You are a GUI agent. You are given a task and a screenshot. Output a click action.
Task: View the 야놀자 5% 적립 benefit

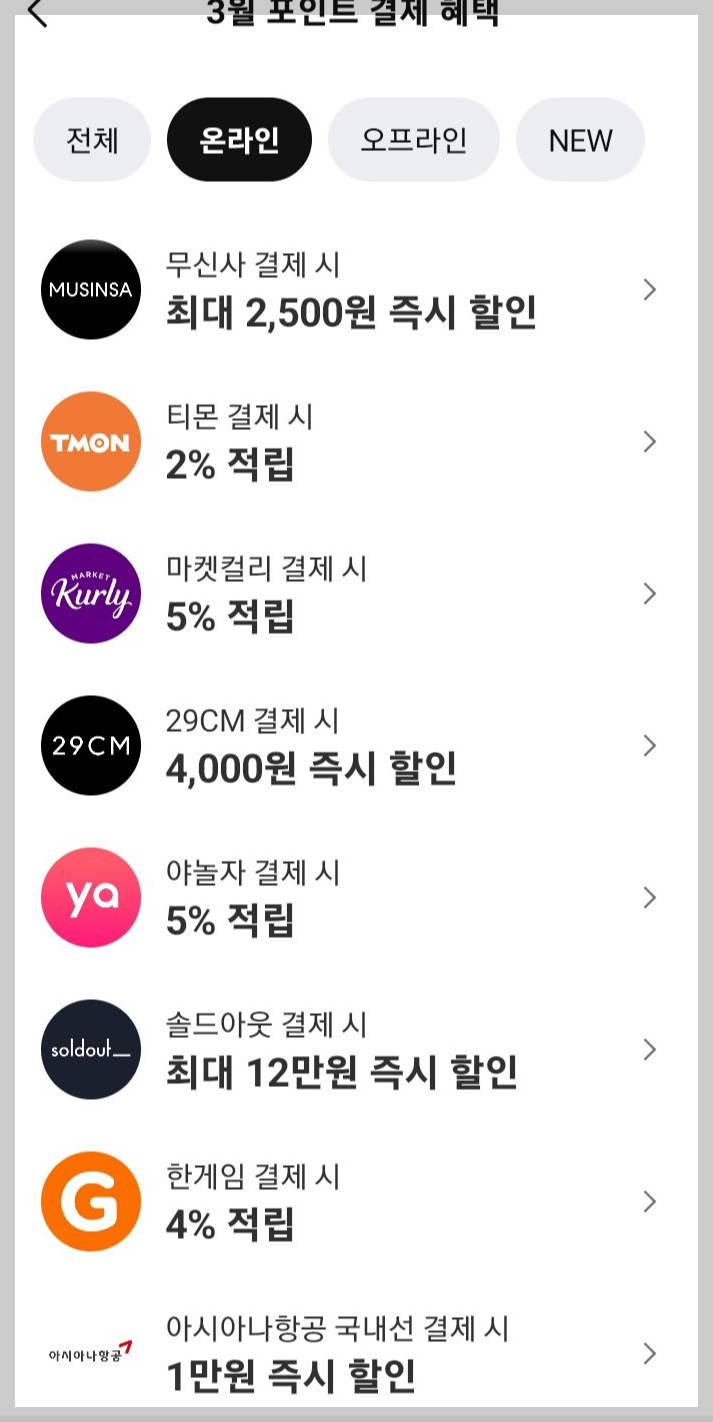pyautogui.click(x=356, y=898)
